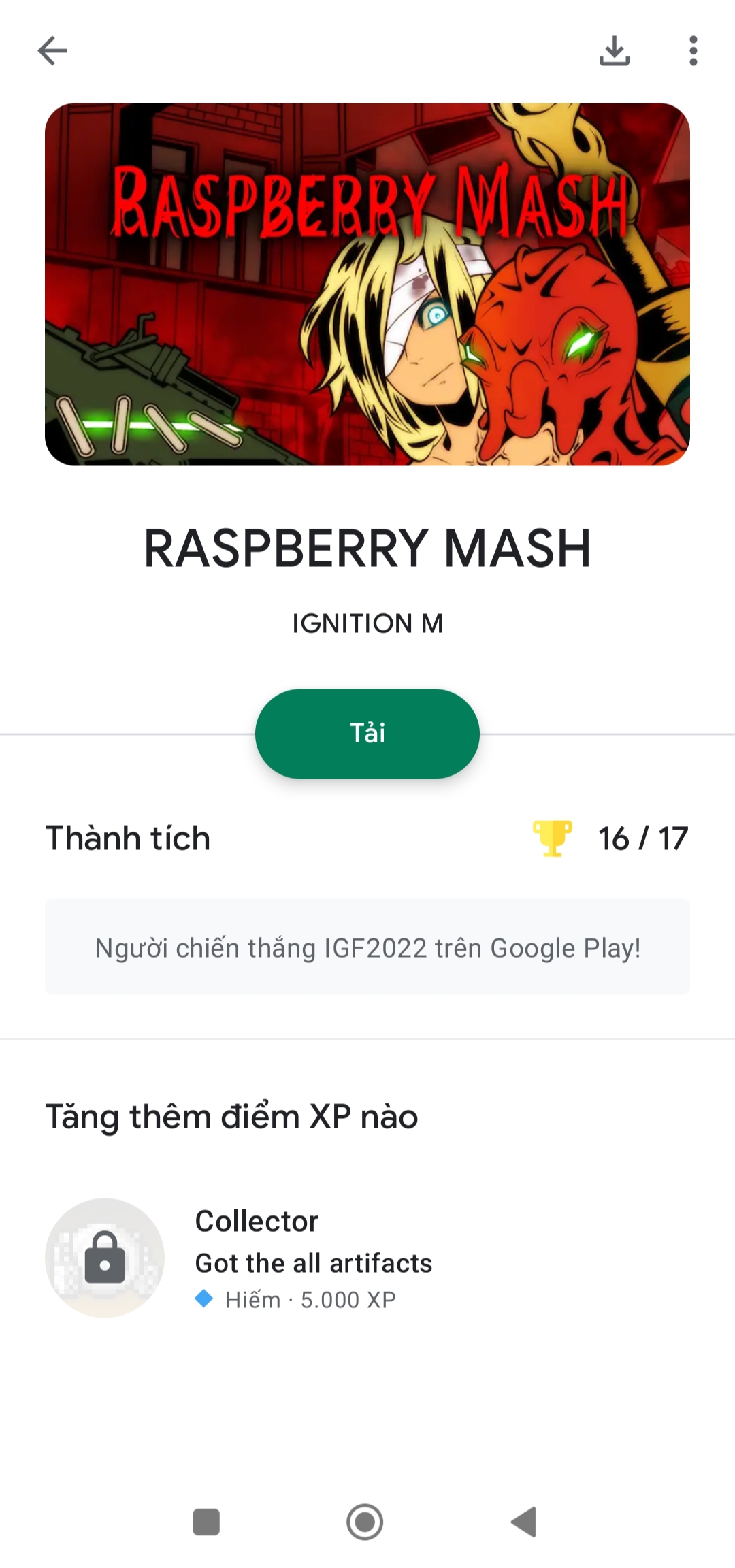Tap the green Tải button
Viewport: 735px width, 1568px height.
[367, 734]
